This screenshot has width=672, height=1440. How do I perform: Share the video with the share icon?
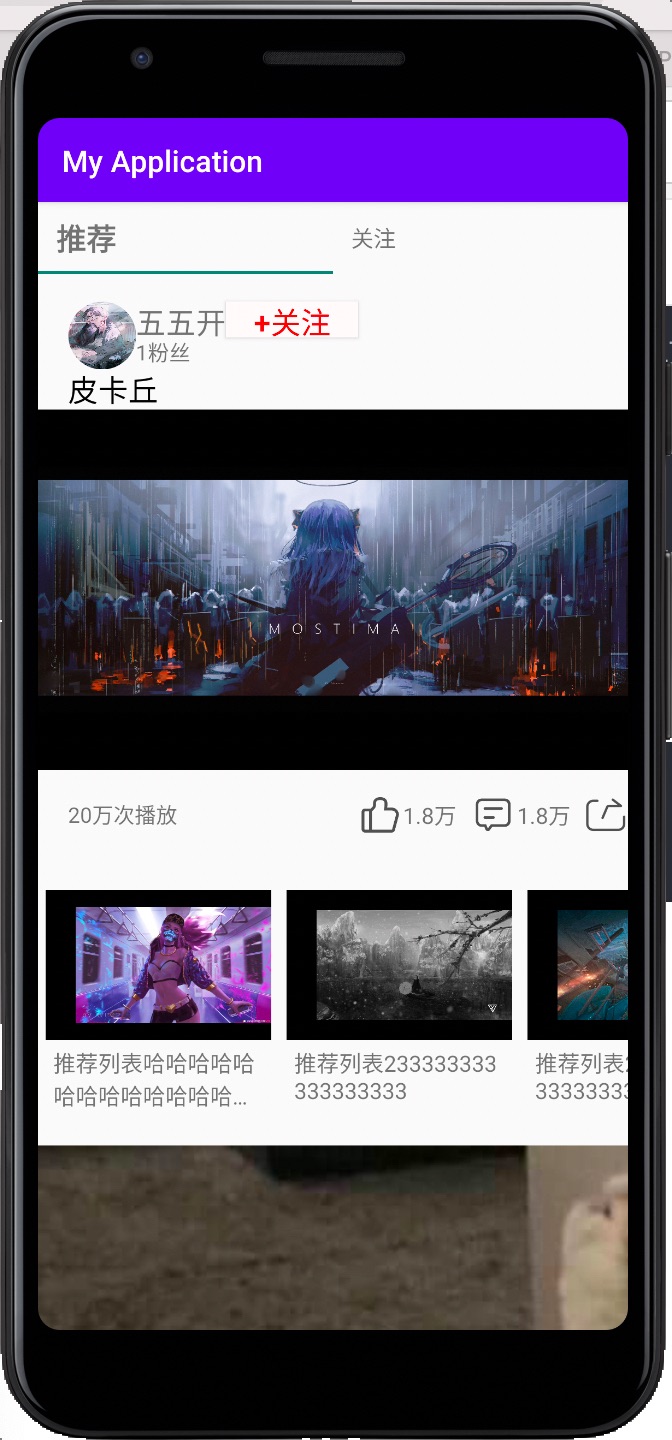tap(605, 815)
